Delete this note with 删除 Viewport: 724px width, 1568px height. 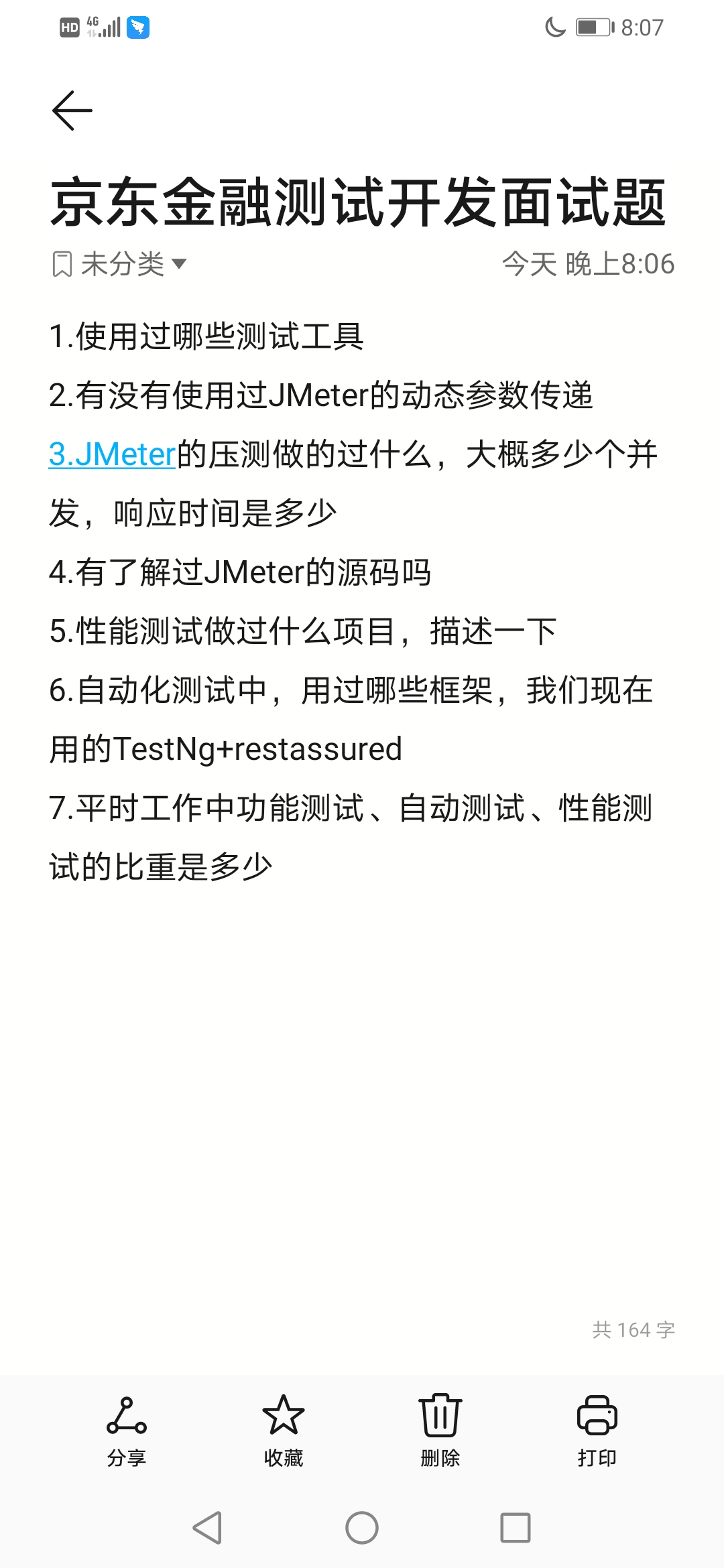pyautogui.click(x=440, y=1431)
